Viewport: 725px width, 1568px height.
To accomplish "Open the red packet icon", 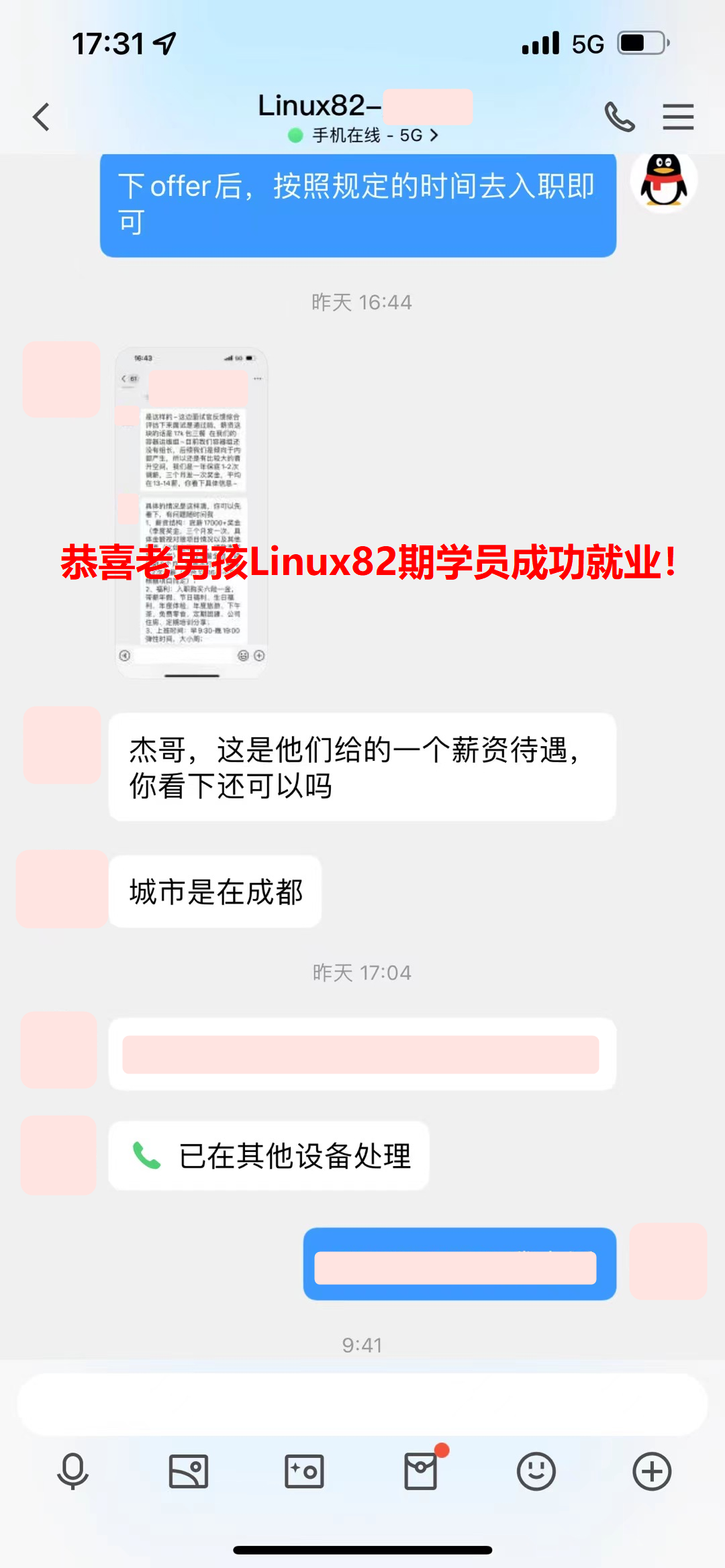I will pos(421,1471).
